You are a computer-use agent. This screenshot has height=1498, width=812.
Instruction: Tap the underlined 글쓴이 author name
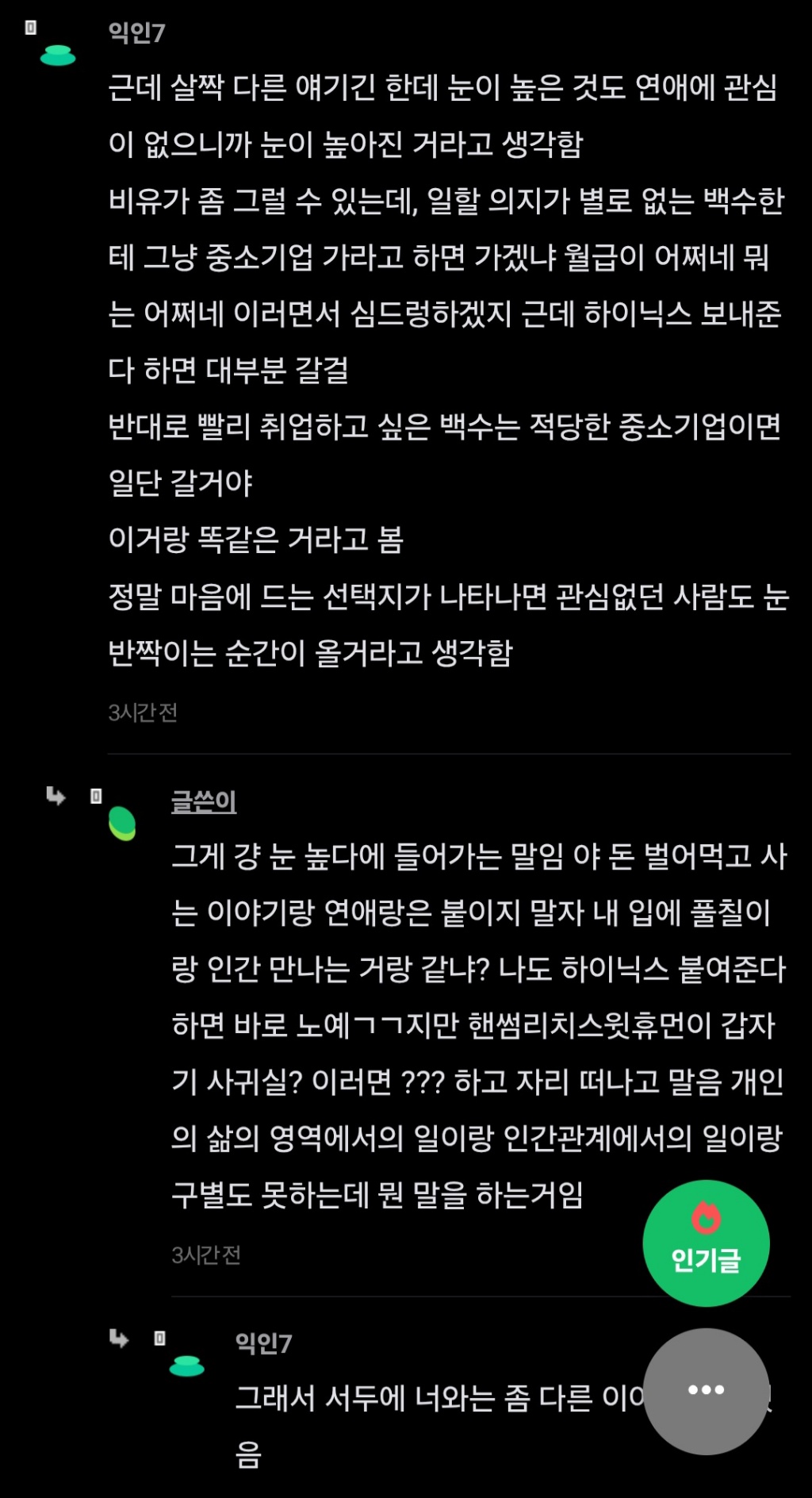click(204, 801)
